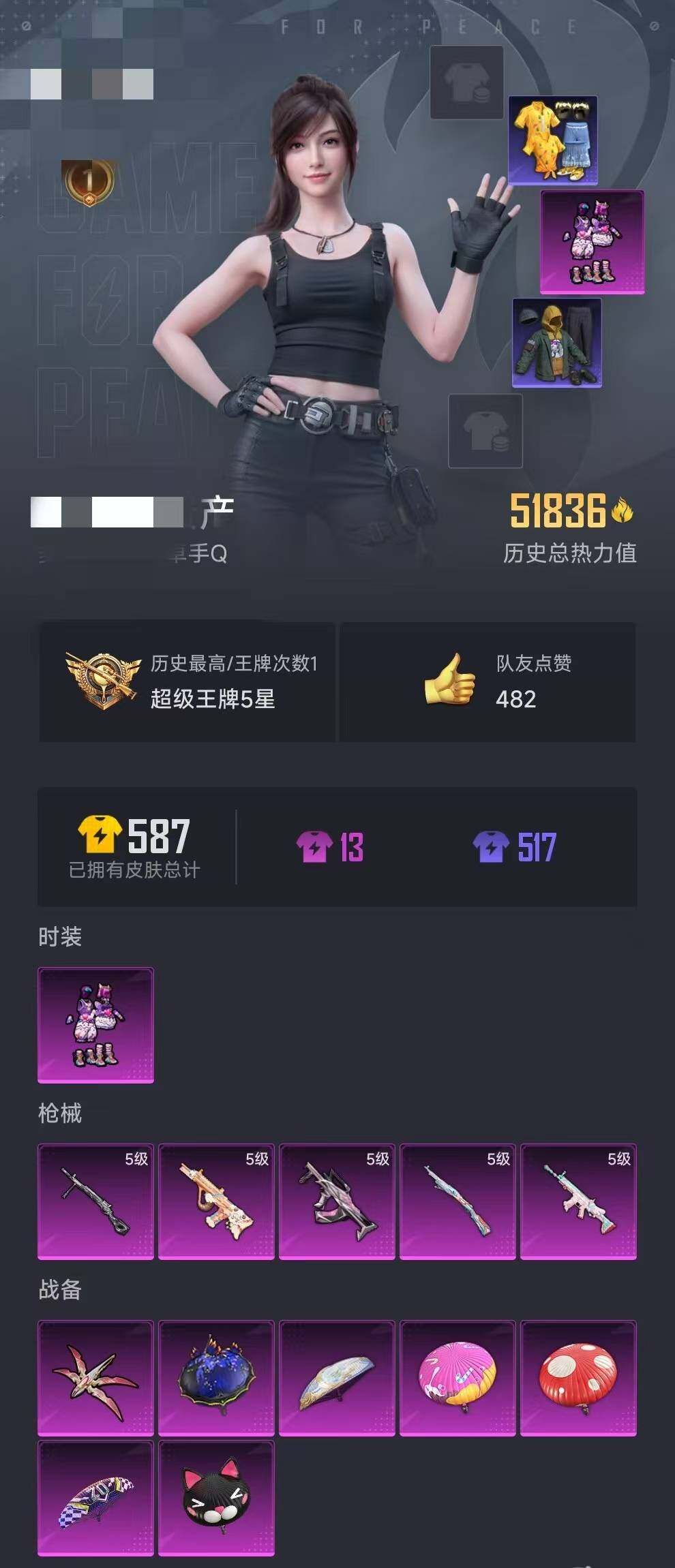Open the first black rifle skin tile
The height and width of the screenshot is (1568, 675).
(95, 1201)
